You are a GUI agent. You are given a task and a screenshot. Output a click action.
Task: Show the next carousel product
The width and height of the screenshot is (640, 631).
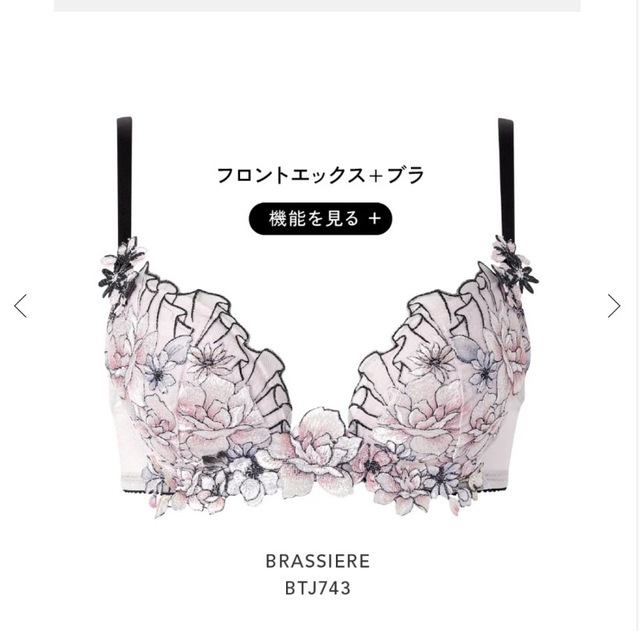[x=614, y=306]
